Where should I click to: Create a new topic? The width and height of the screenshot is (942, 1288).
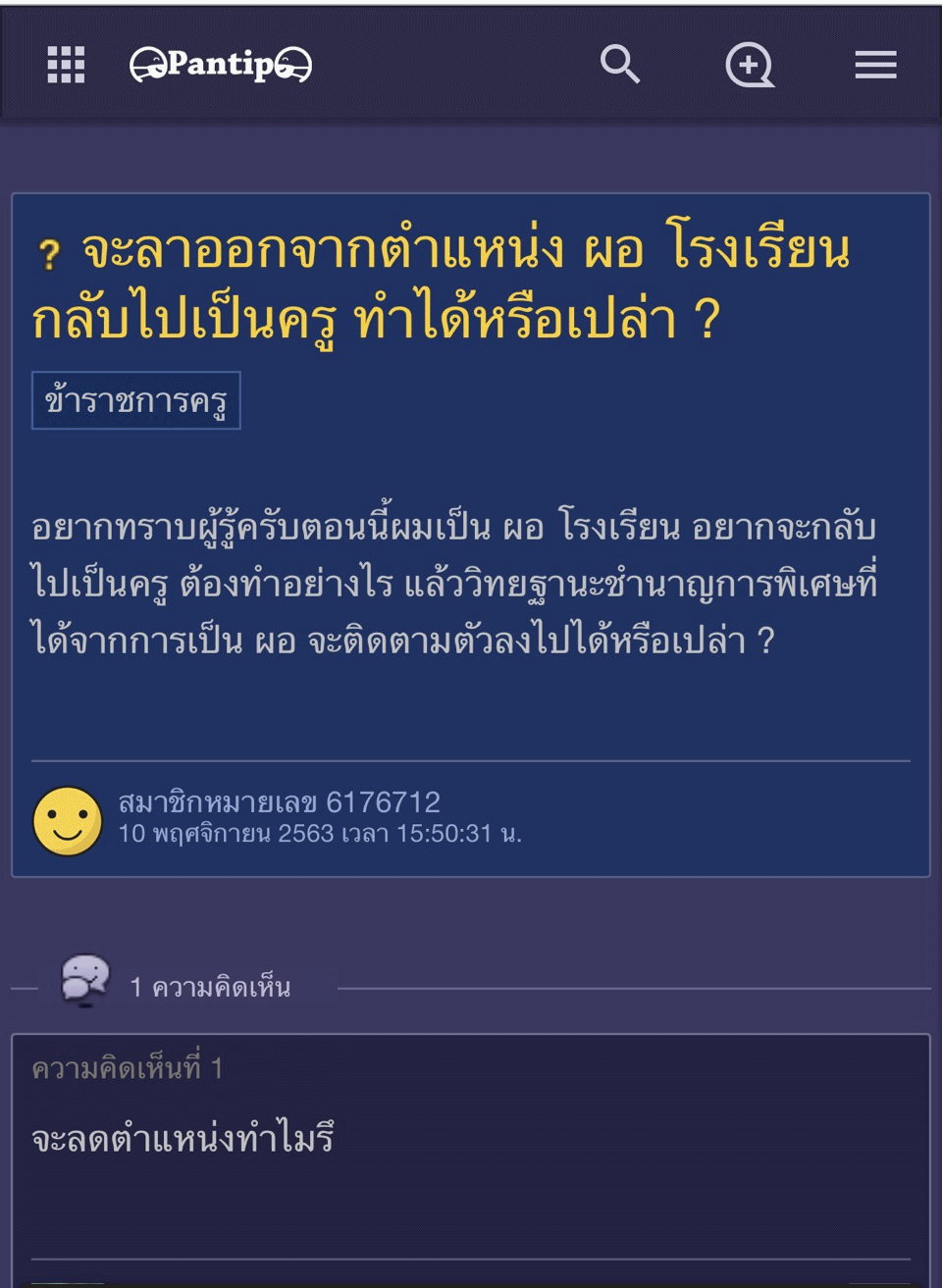coord(749,65)
